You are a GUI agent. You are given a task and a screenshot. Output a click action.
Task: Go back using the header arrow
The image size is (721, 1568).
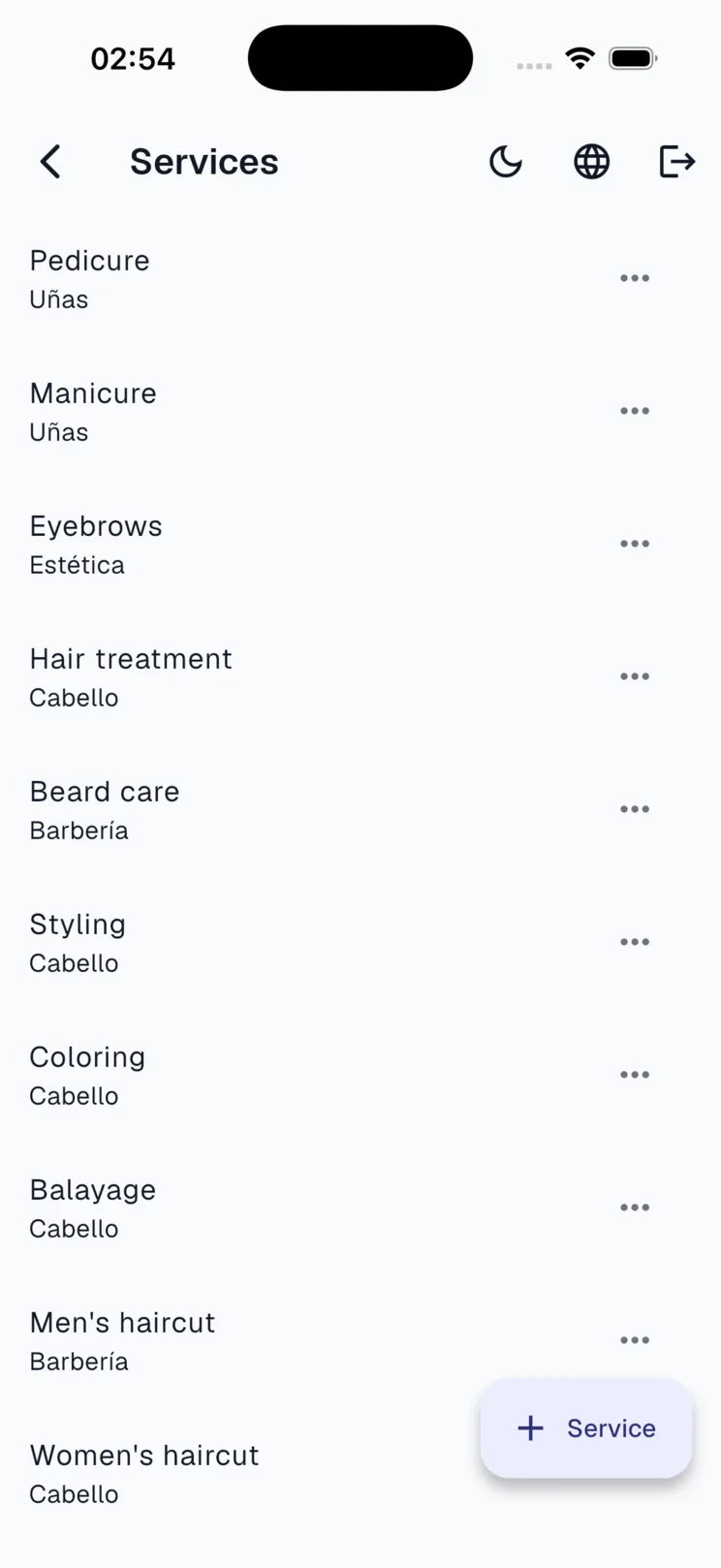click(50, 162)
